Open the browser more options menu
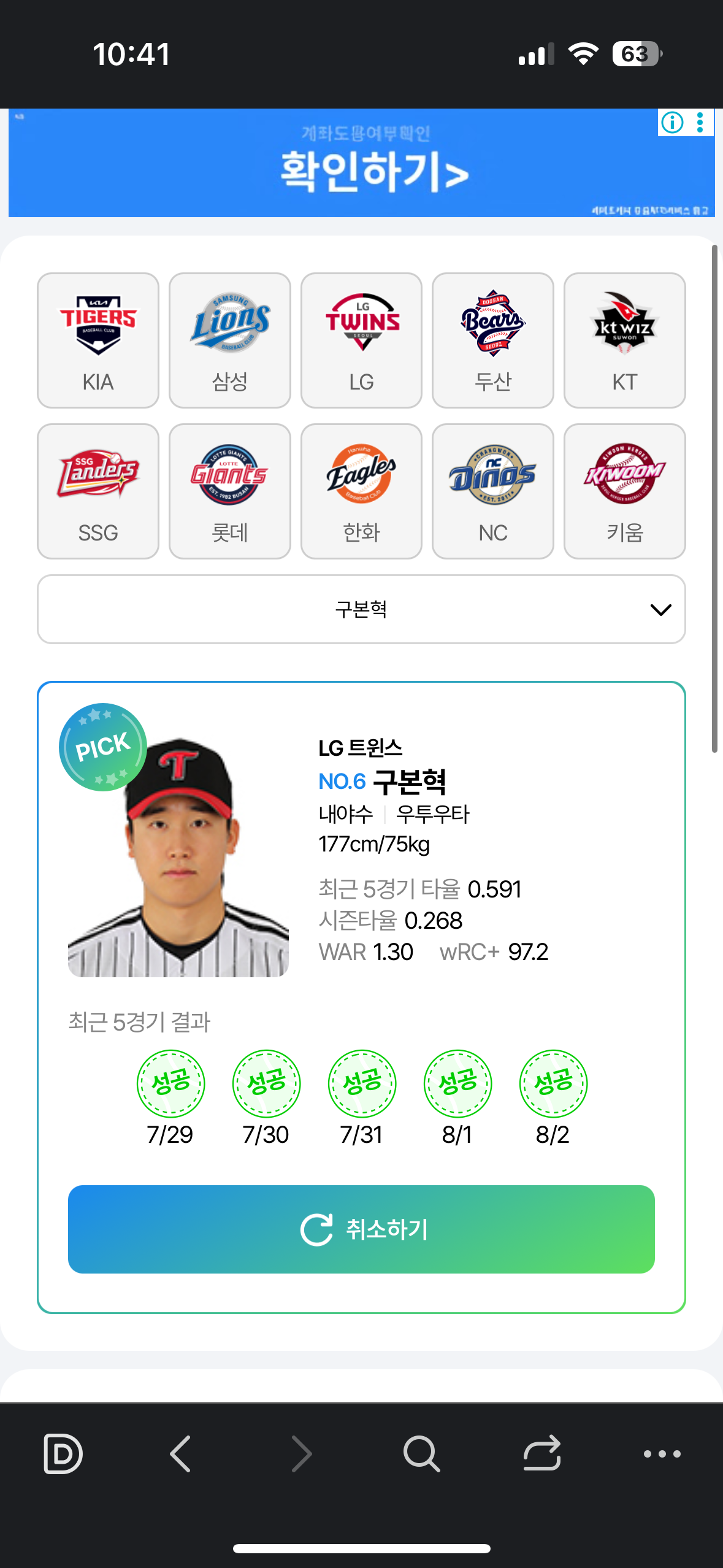This screenshot has height=1568, width=723. (x=662, y=1453)
